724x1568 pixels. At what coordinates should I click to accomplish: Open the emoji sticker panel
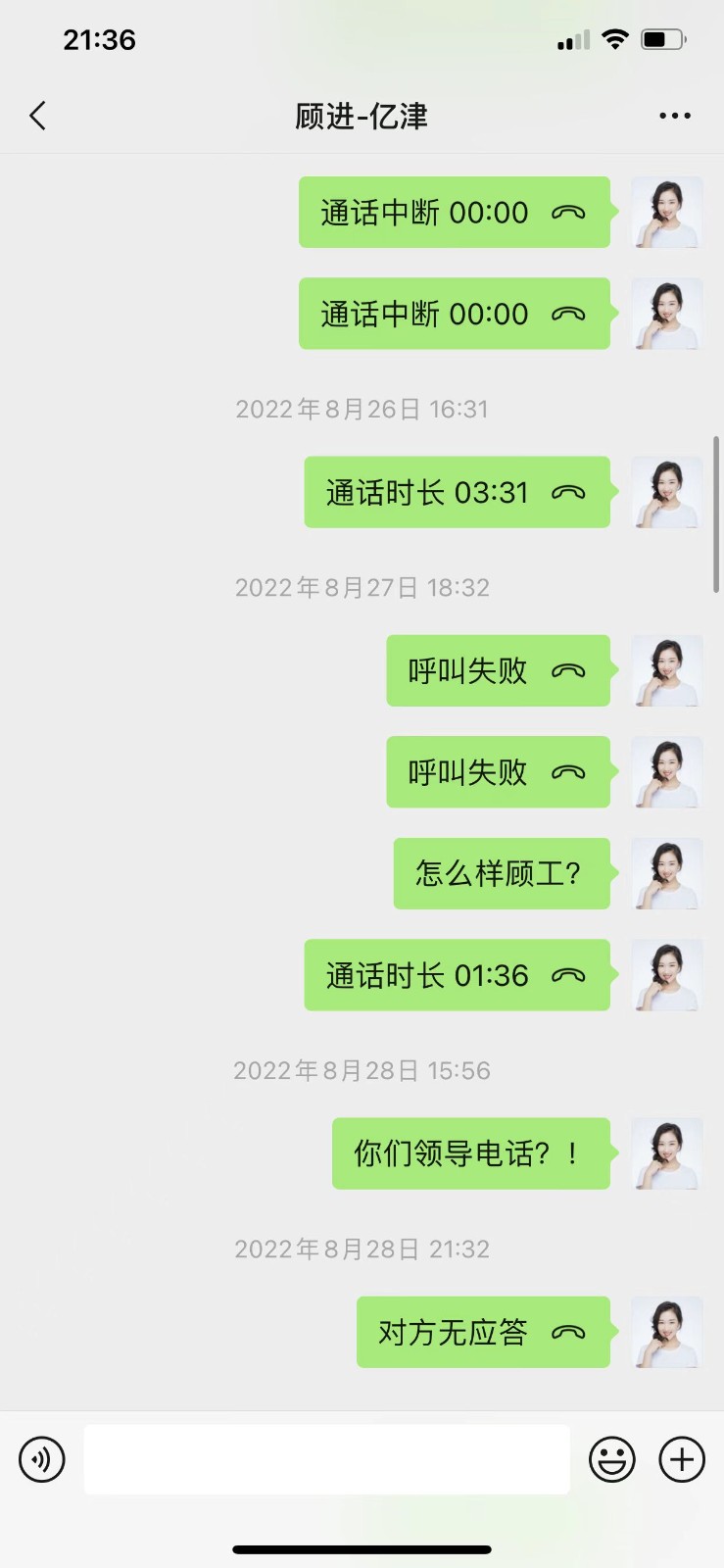pyautogui.click(x=612, y=1459)
